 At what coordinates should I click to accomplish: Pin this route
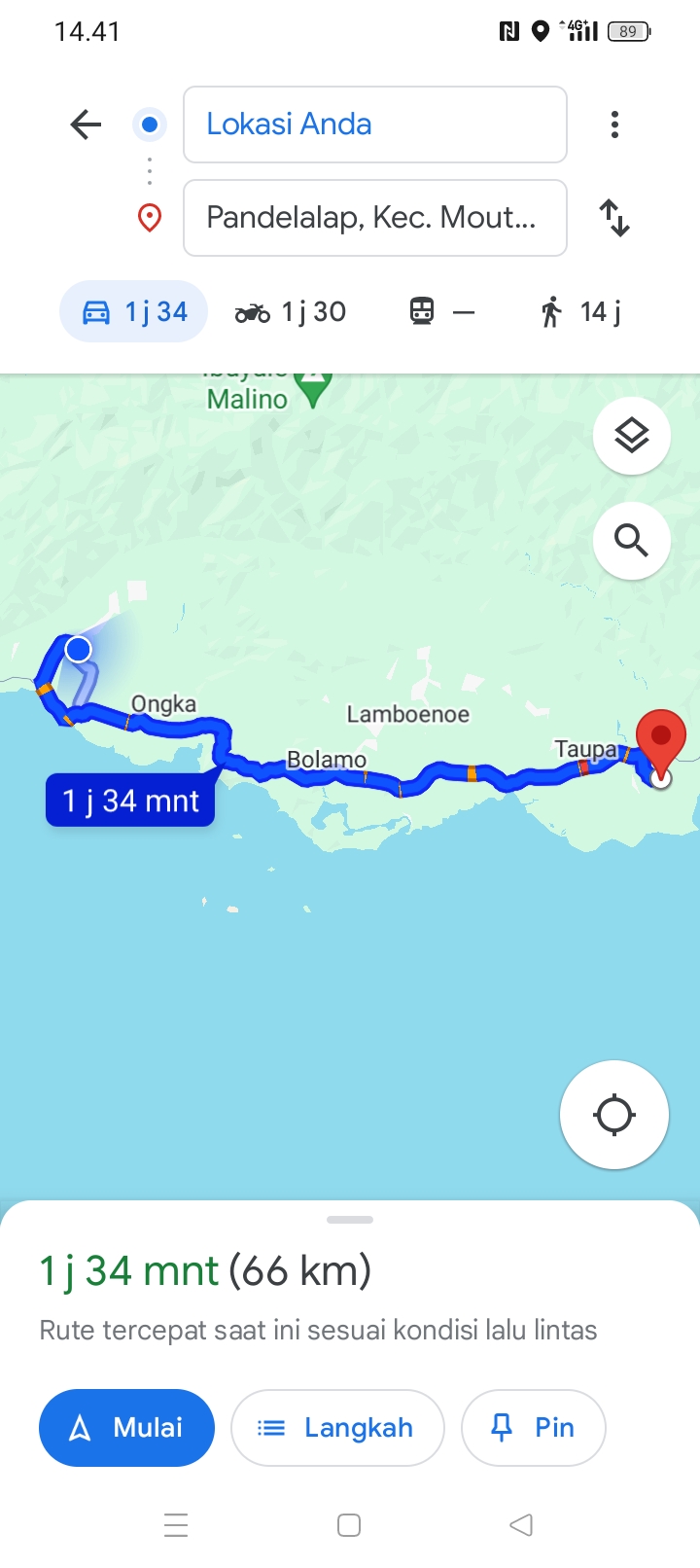click(533, 1428)
